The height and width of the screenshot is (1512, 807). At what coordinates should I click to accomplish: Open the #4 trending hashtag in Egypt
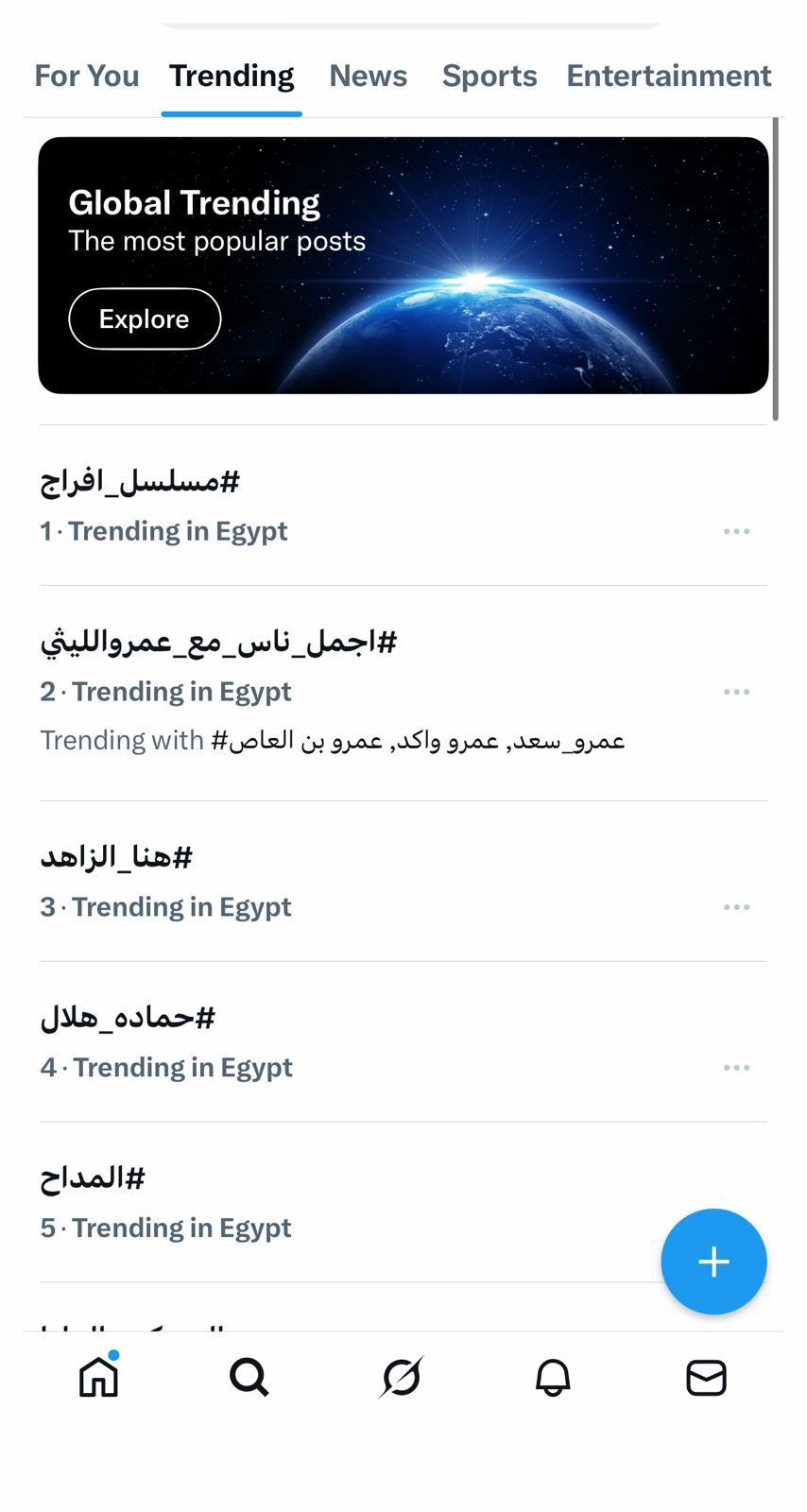pyautogui.click(x=128, y=1019)
